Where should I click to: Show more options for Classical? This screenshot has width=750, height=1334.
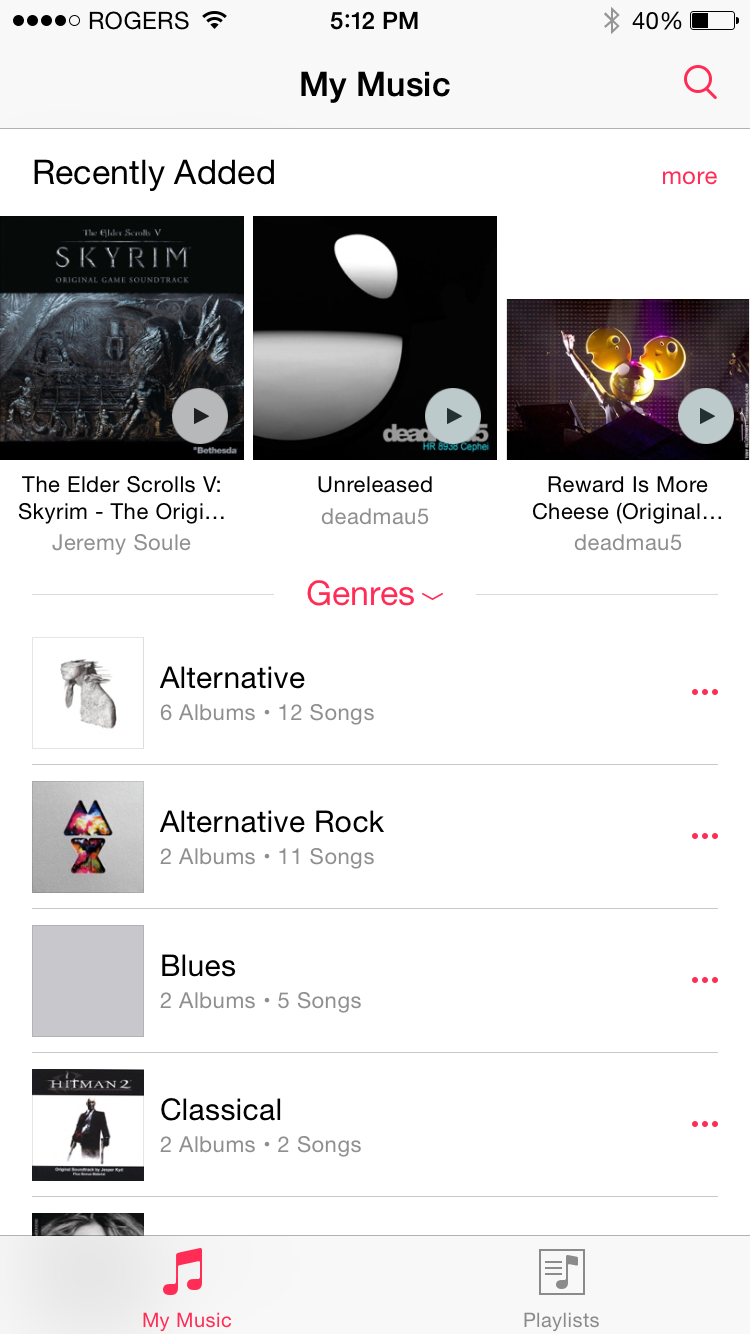tap(705, 1124)
